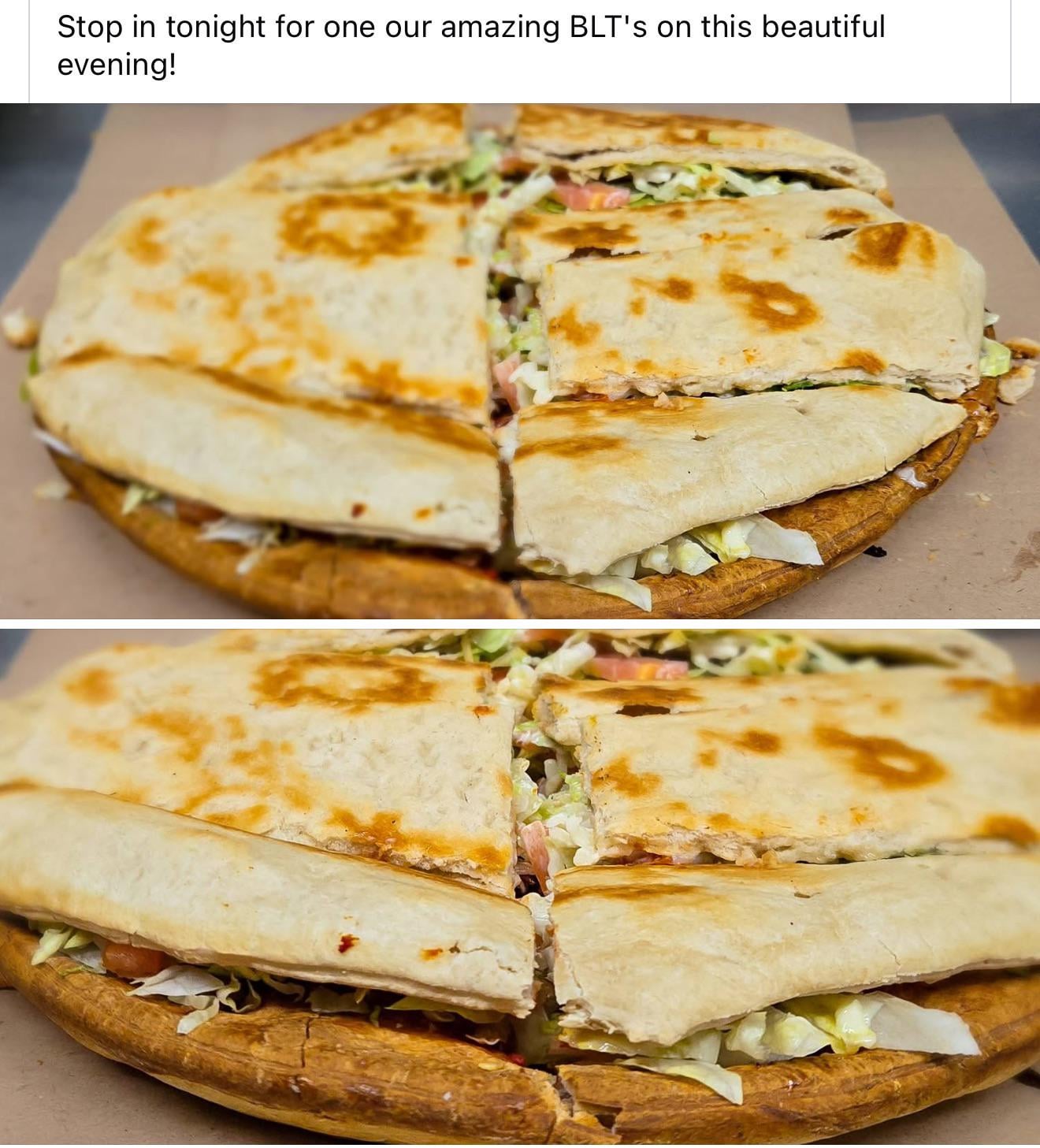Open the bottom close-up BLT photo
Viewport: 1040px width, 1148px height.
click(520, 886)
